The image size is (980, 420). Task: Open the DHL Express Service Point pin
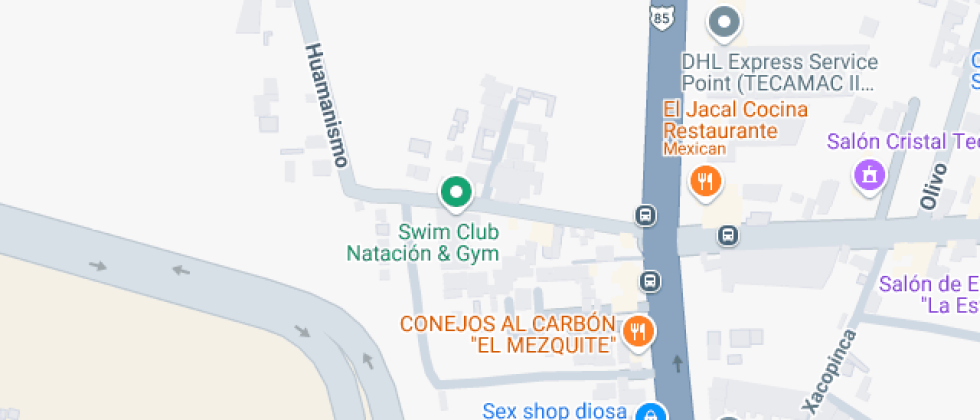click(724, 21)
